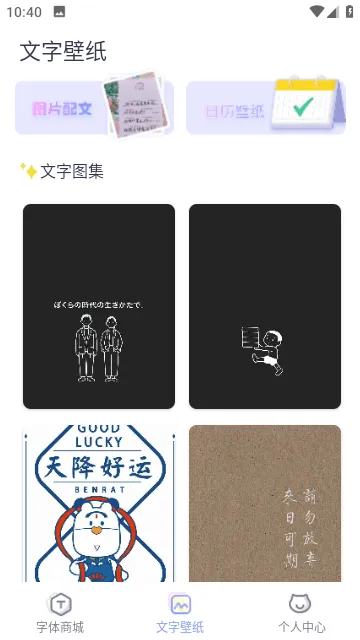The height and width of the screenshot is (640, 360).
Task: Open the brown kraft paper calligraphy wallpaper
Action: coord(265,503)
